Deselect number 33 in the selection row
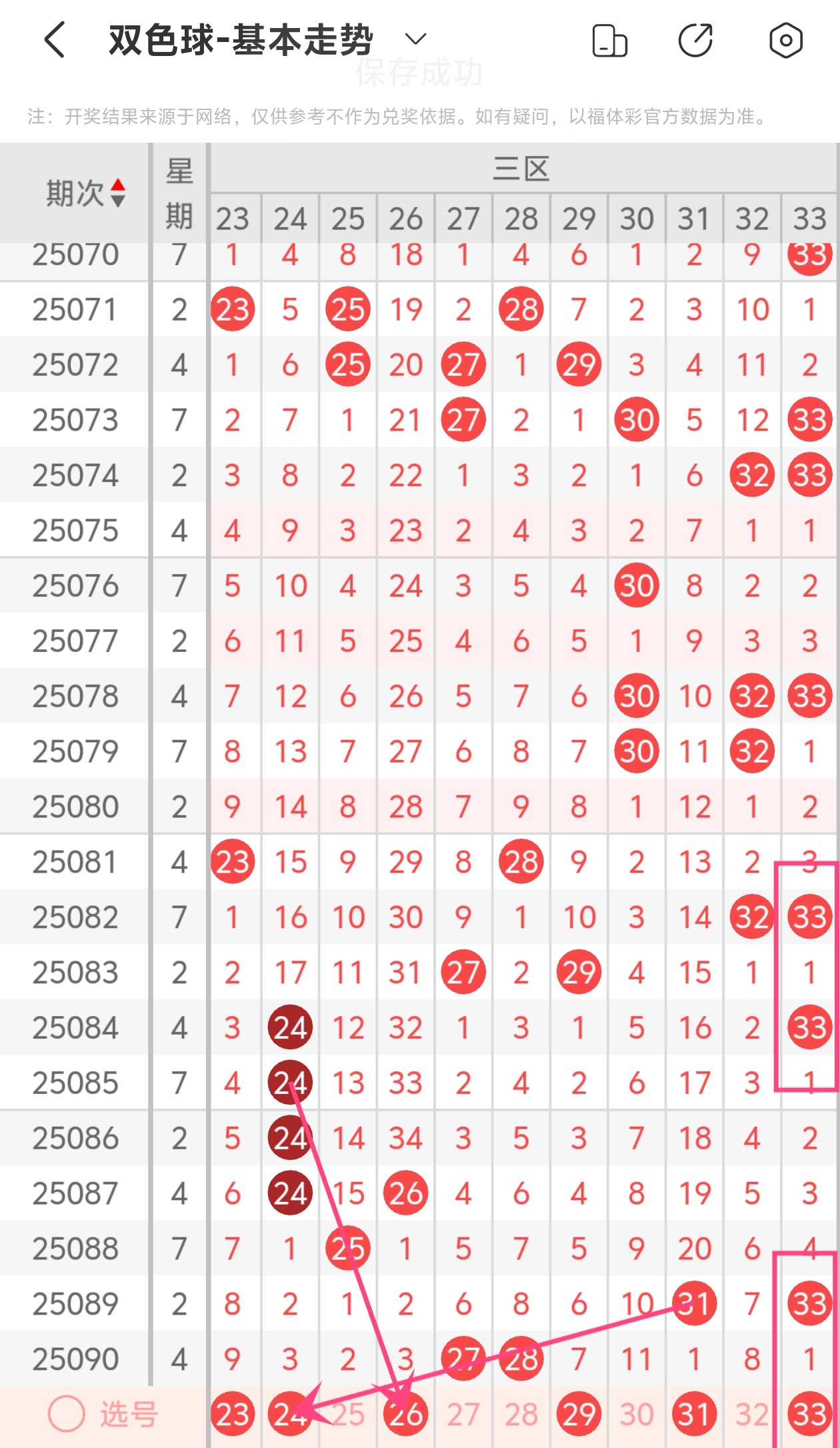840x1448 pixels. pyautogui.click(x=809, y=1415)
